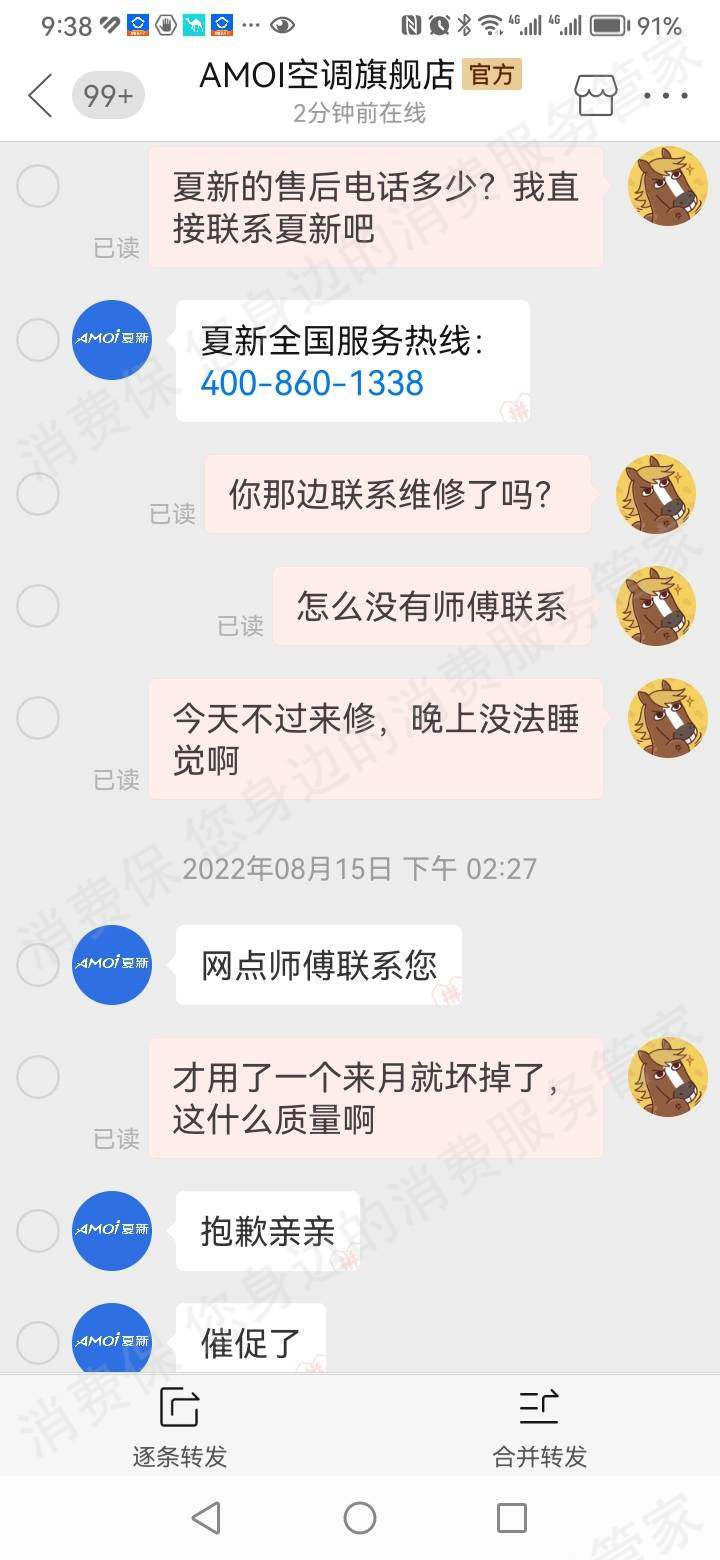The image size is (720, 1560).
Task: Tap the date divider 2022年08月15日
Action: click(x=361, y=869)
